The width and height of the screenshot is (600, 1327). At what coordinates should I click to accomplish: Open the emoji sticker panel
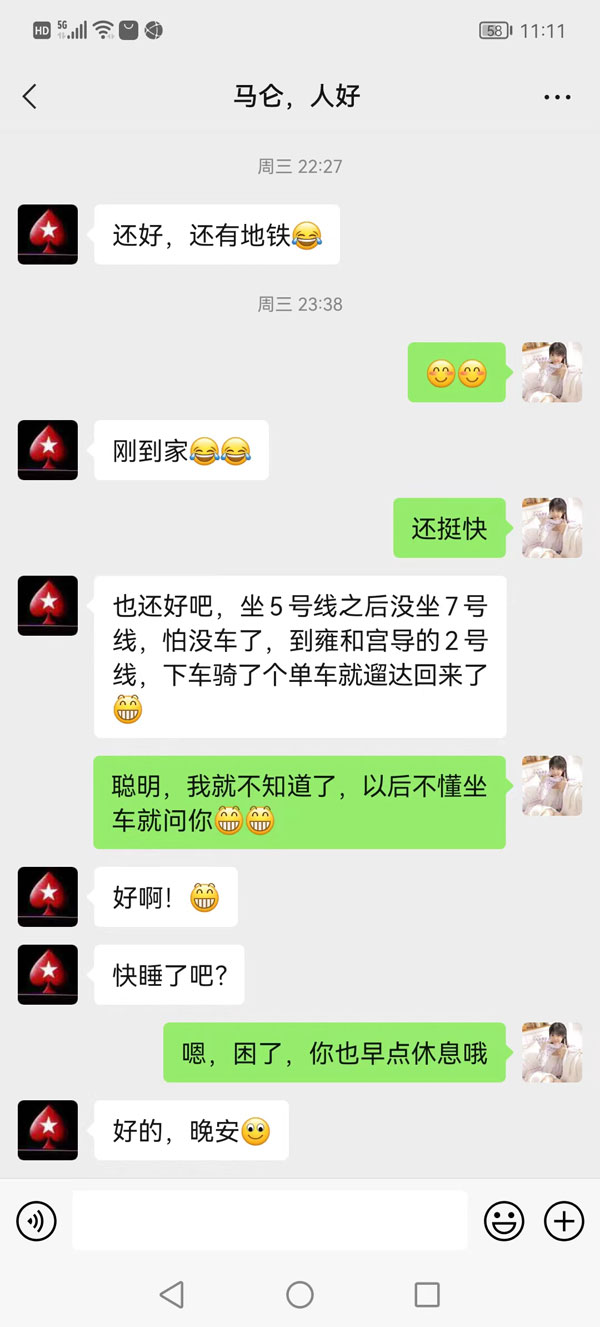[x=504, y=1220]
